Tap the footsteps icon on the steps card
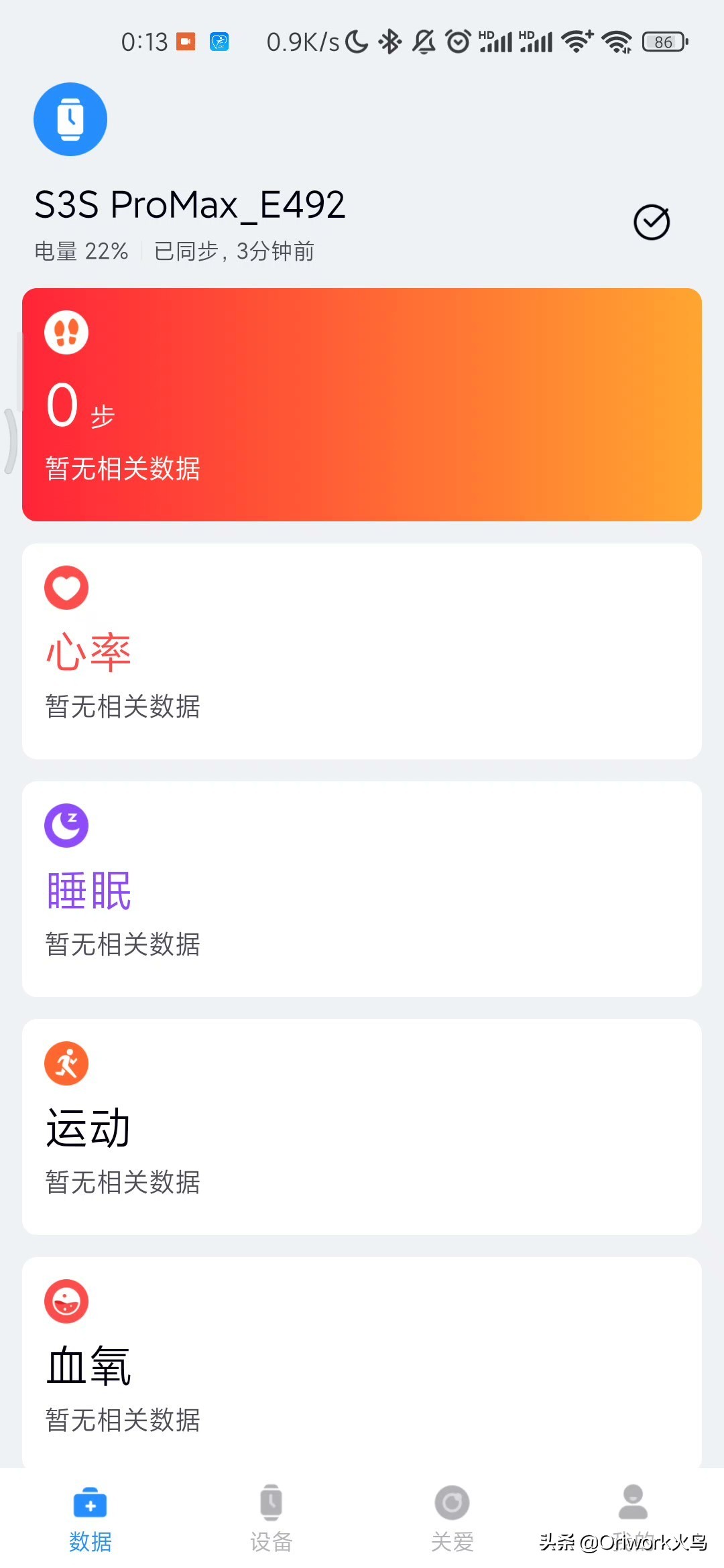 (x=66, y=331)
